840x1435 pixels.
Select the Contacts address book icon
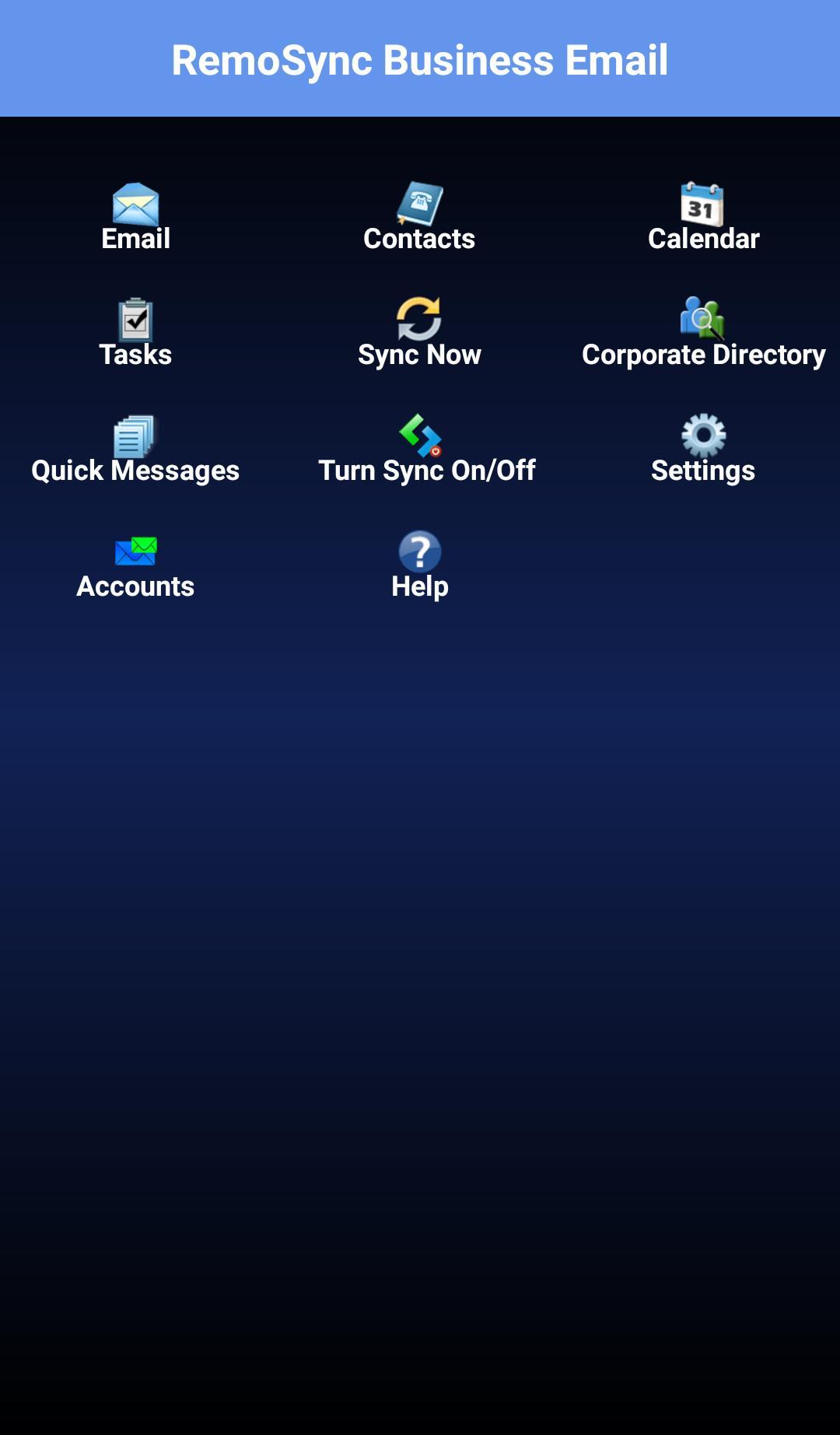[x=419, y=204]
